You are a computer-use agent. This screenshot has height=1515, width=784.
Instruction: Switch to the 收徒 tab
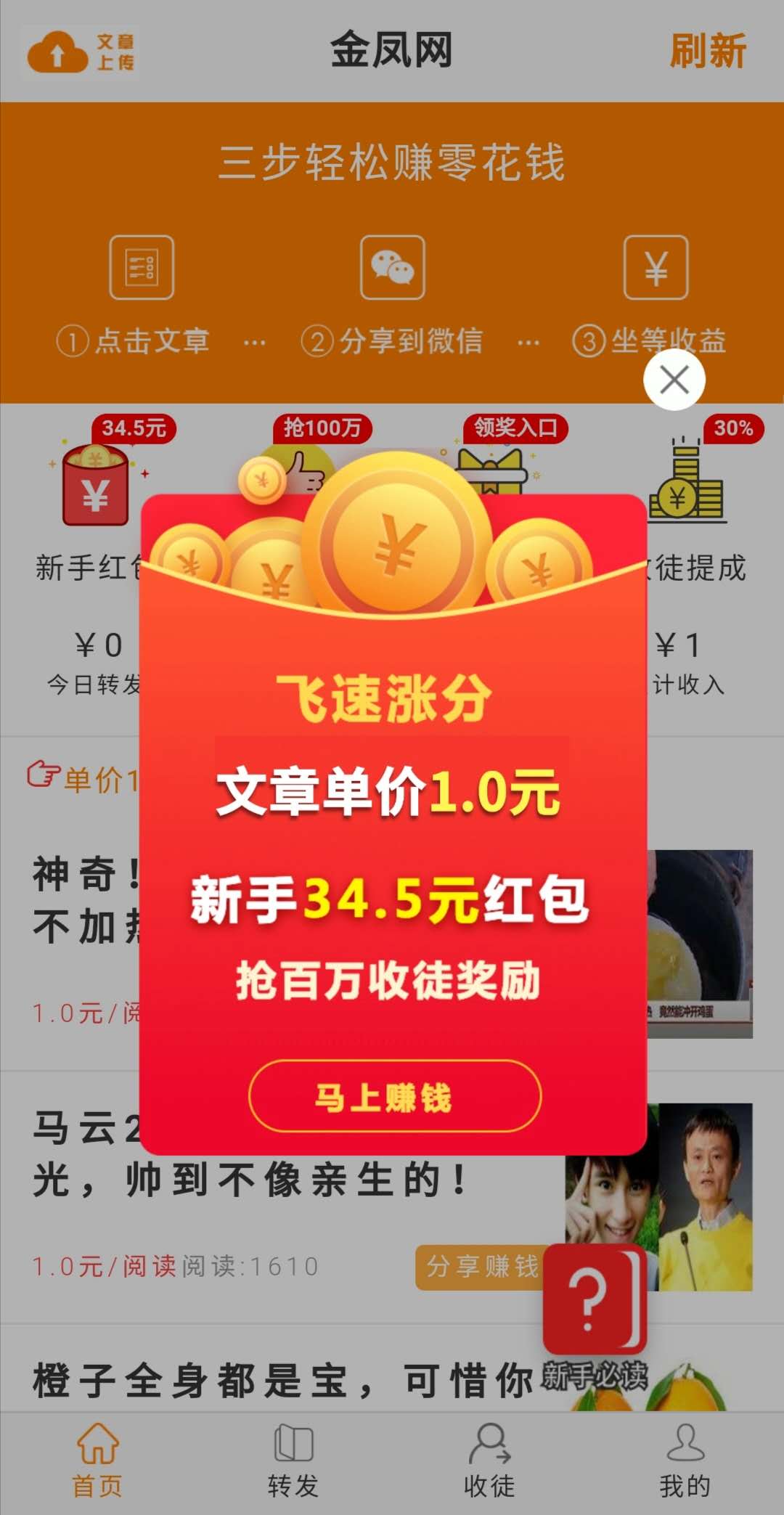click(x=489, y=1461)
